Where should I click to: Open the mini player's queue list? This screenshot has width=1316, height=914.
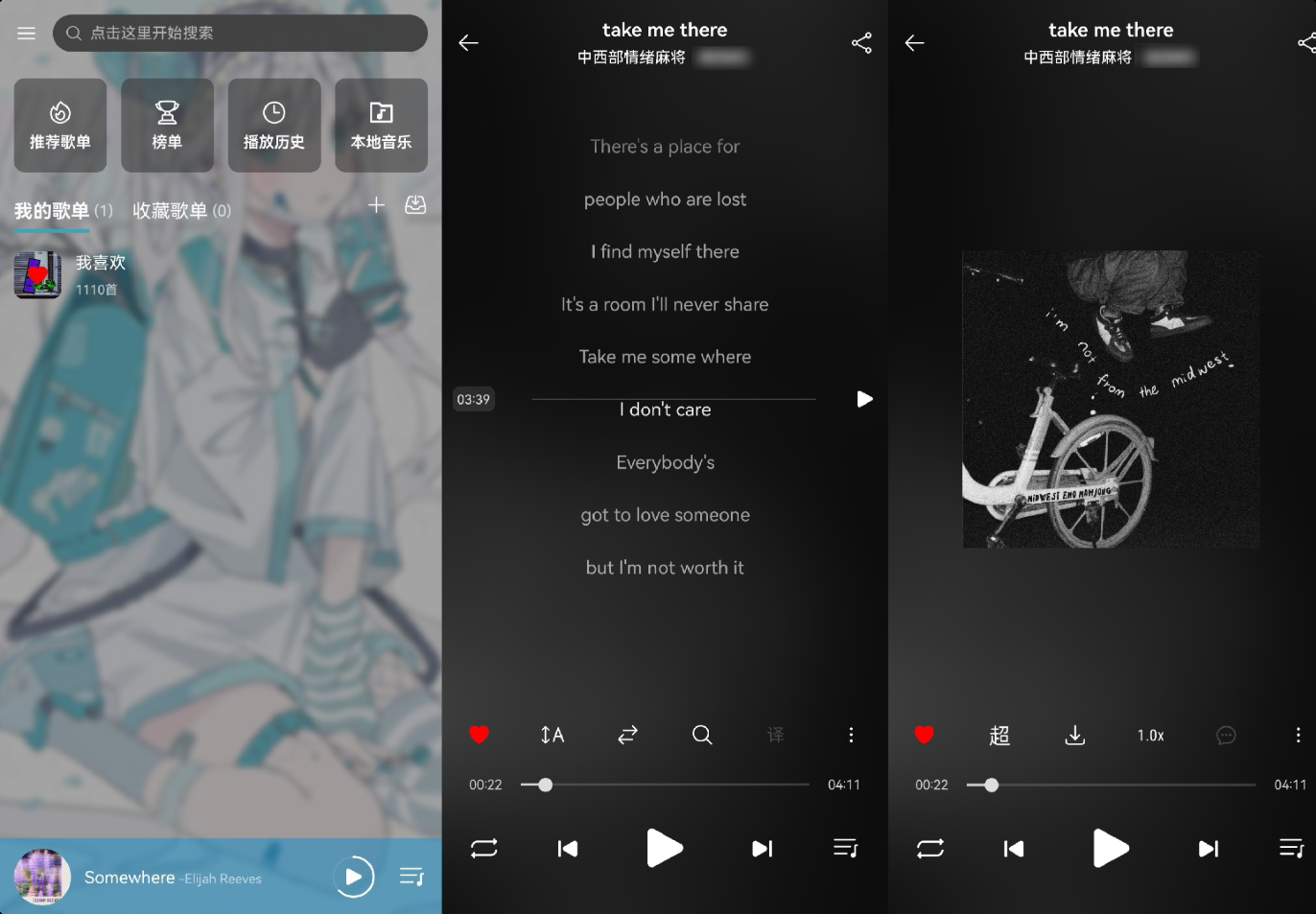pos(411,877)
